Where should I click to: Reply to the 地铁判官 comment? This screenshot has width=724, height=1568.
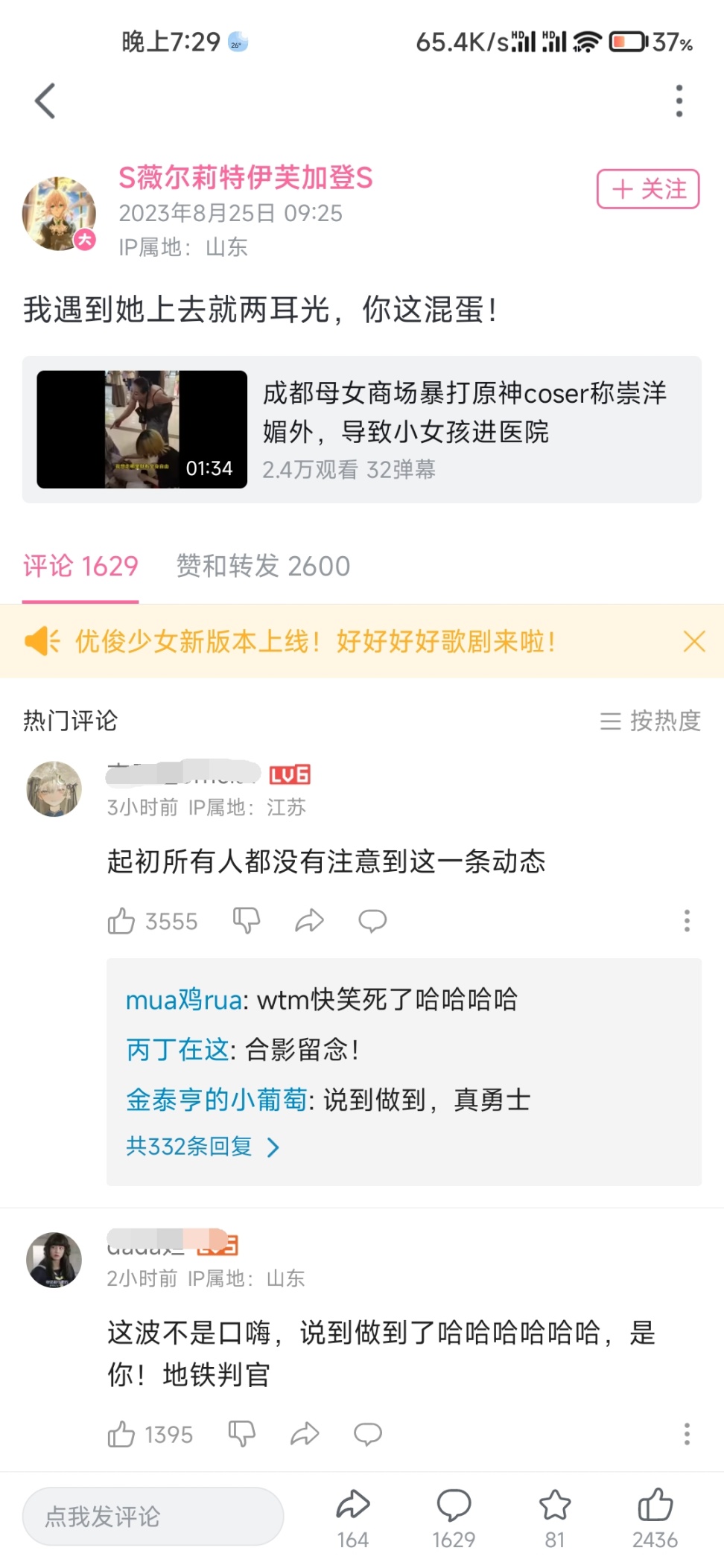pos(368,1434)
